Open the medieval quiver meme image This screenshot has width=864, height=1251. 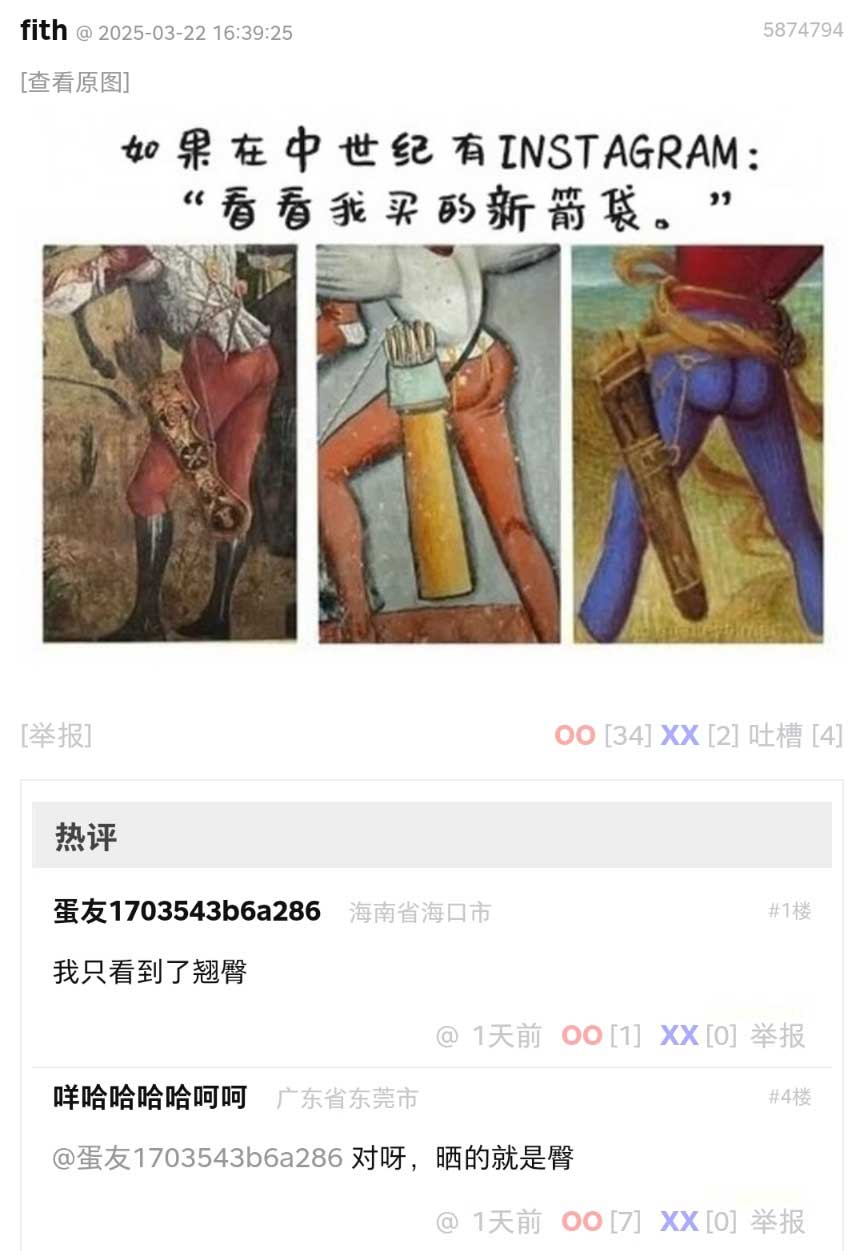pyautogui.click(x=432, y=390)
